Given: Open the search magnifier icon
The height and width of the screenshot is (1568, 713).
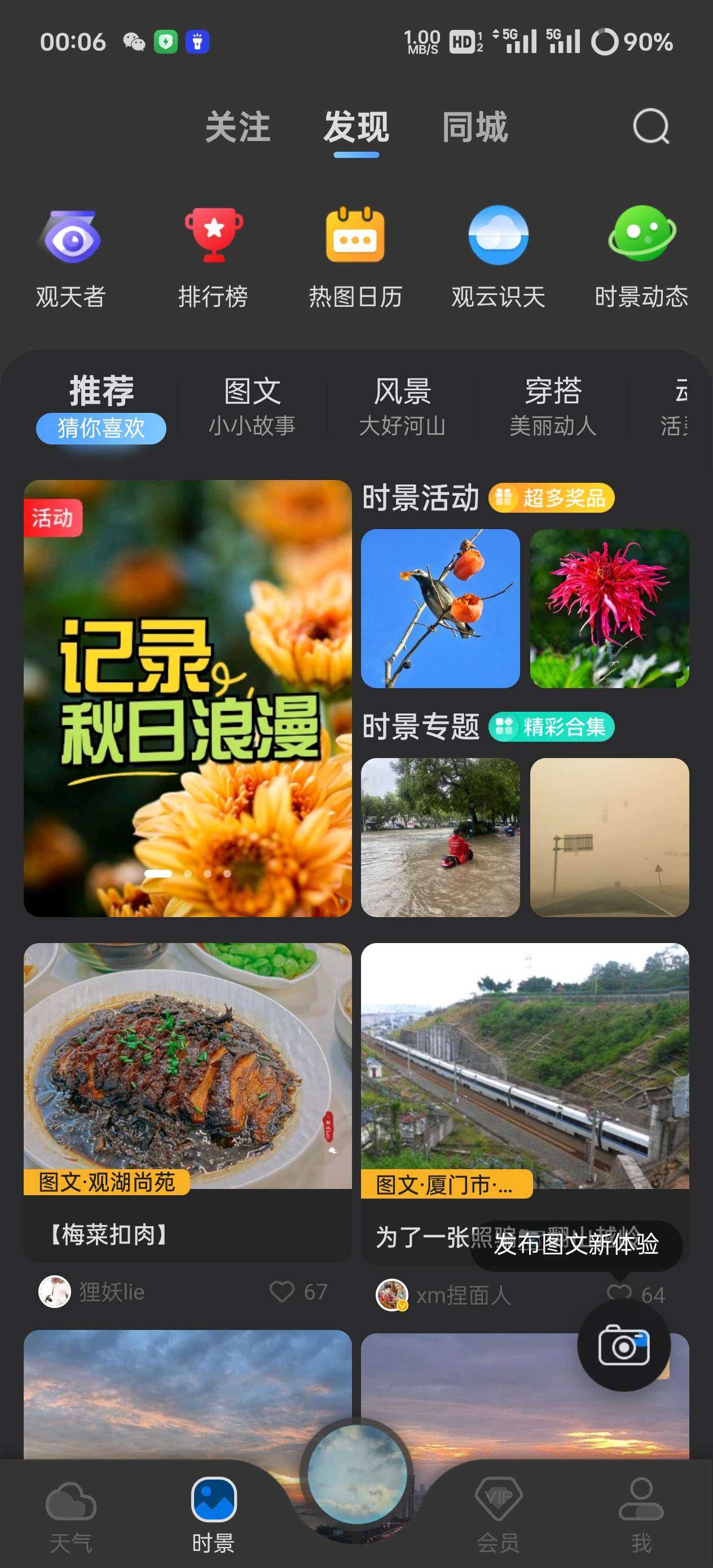Looking at the screenshot, I should pos(651,126).
